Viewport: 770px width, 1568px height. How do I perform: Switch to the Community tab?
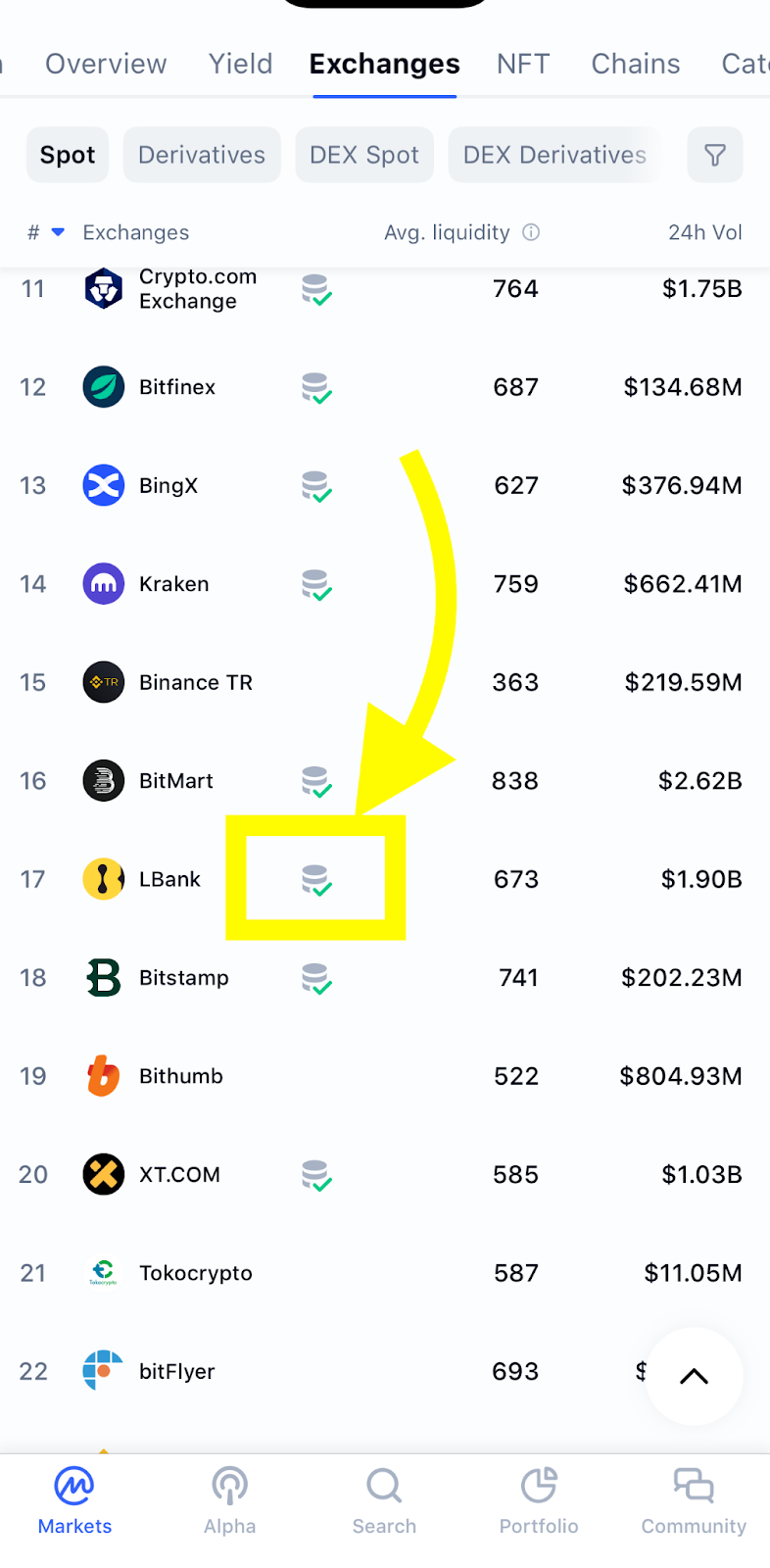pyautogui.click(x=694, y=1500)
